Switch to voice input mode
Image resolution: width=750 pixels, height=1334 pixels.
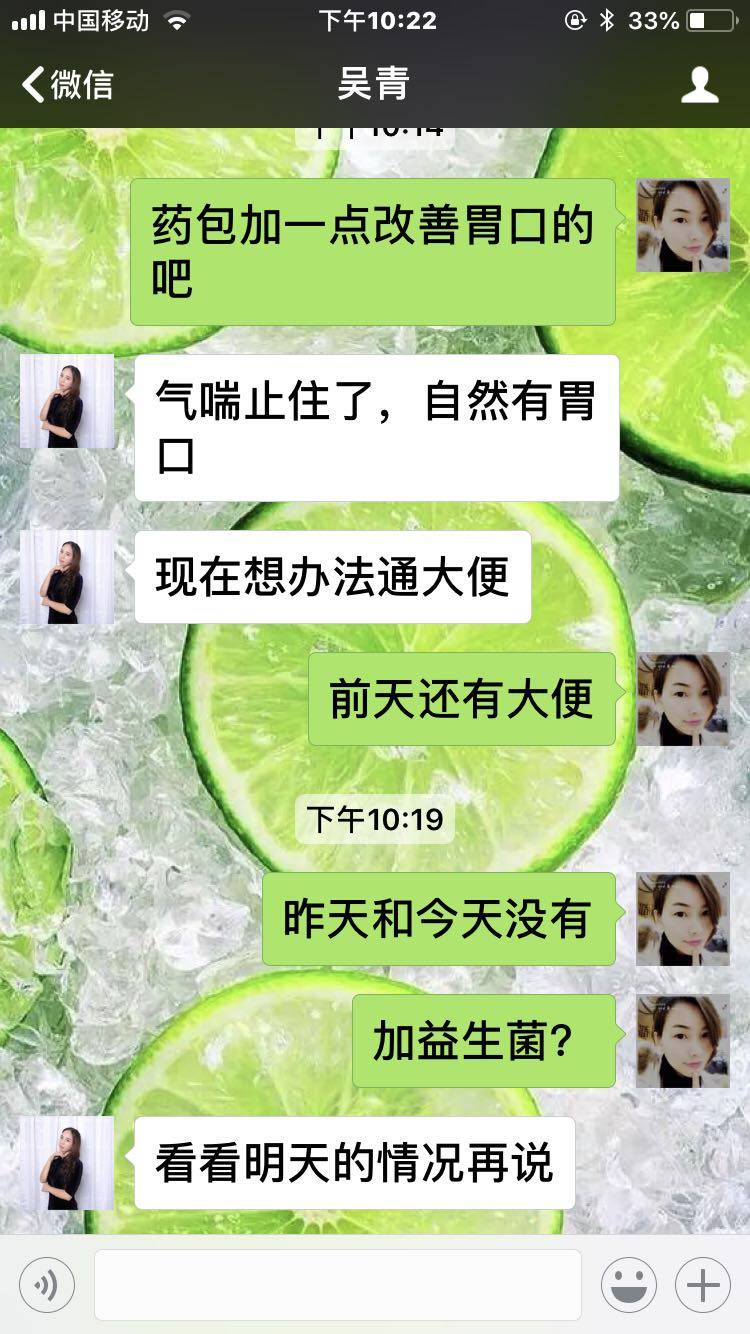[x=47, y=1285]
